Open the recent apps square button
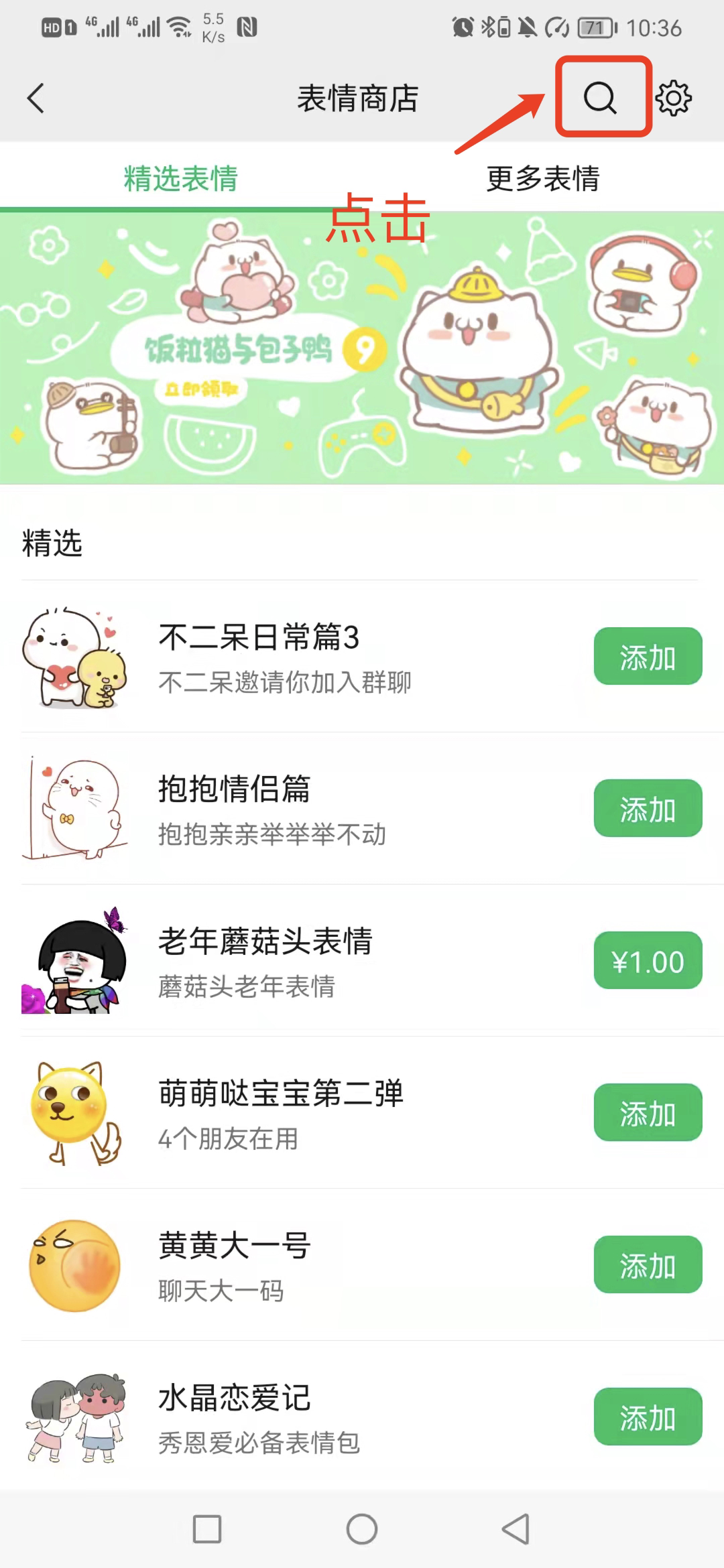Image resolution: width=724 pixels, height=1568 pixels. [207, 1529]
